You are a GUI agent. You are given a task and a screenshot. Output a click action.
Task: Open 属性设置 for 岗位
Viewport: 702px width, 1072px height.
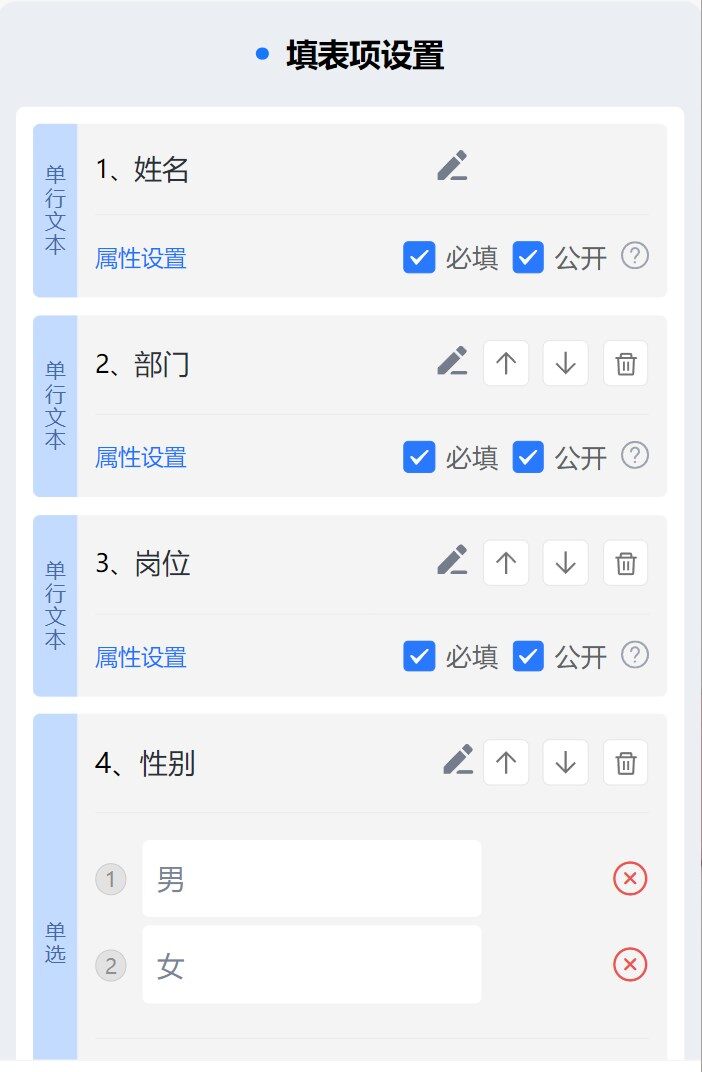[x=141, y=658]
